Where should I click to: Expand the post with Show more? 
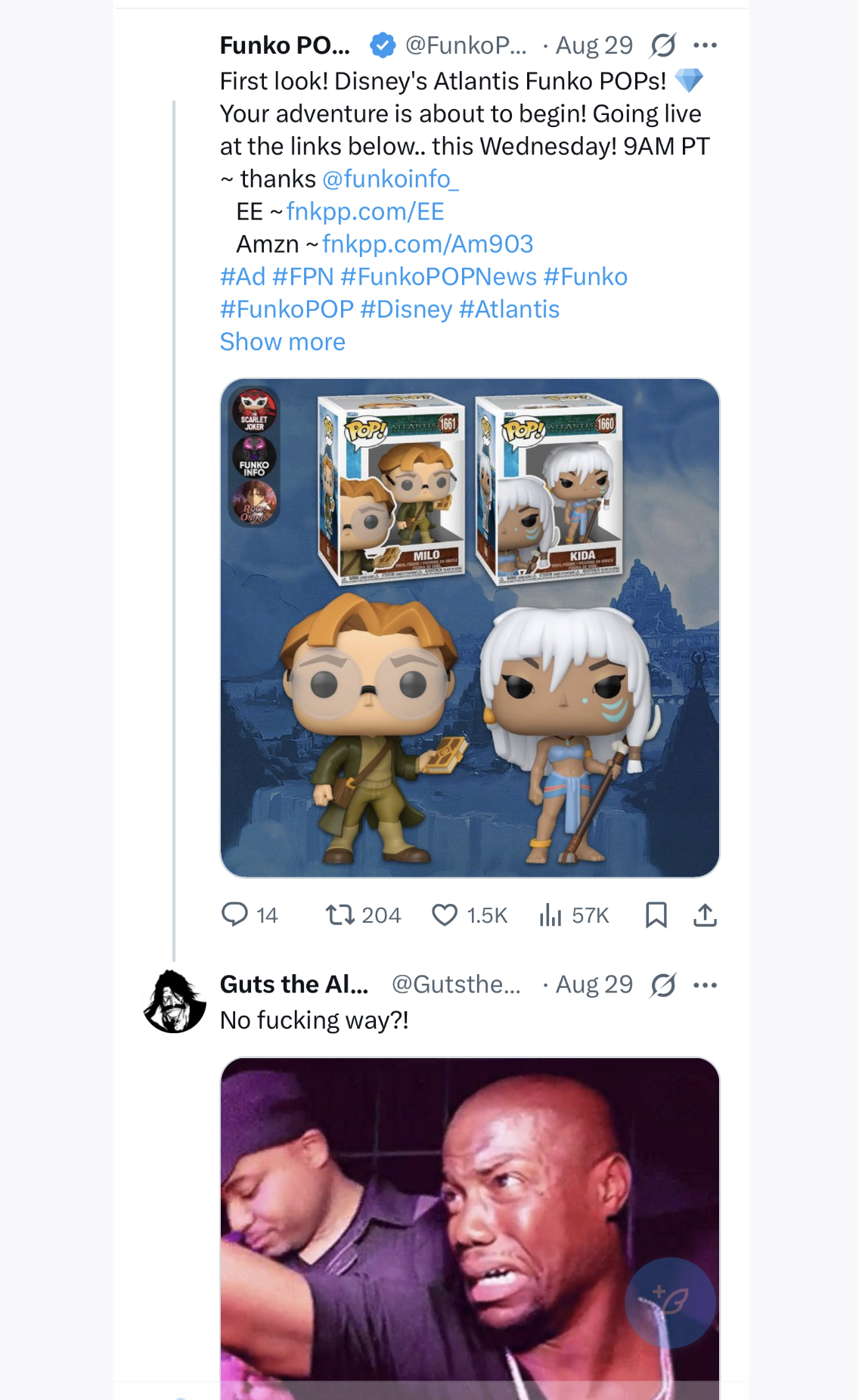(282, 342)
